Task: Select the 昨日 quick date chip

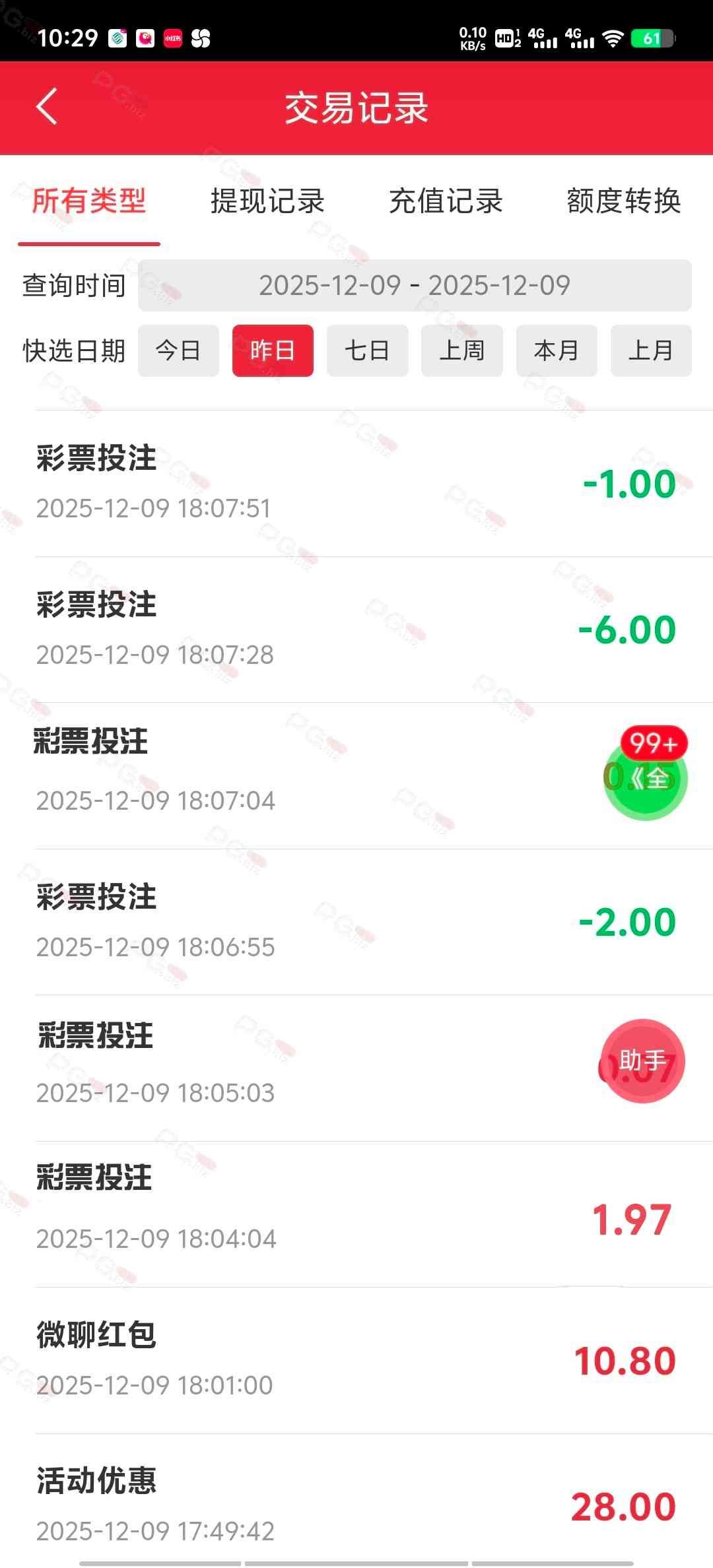Action: 273,350
